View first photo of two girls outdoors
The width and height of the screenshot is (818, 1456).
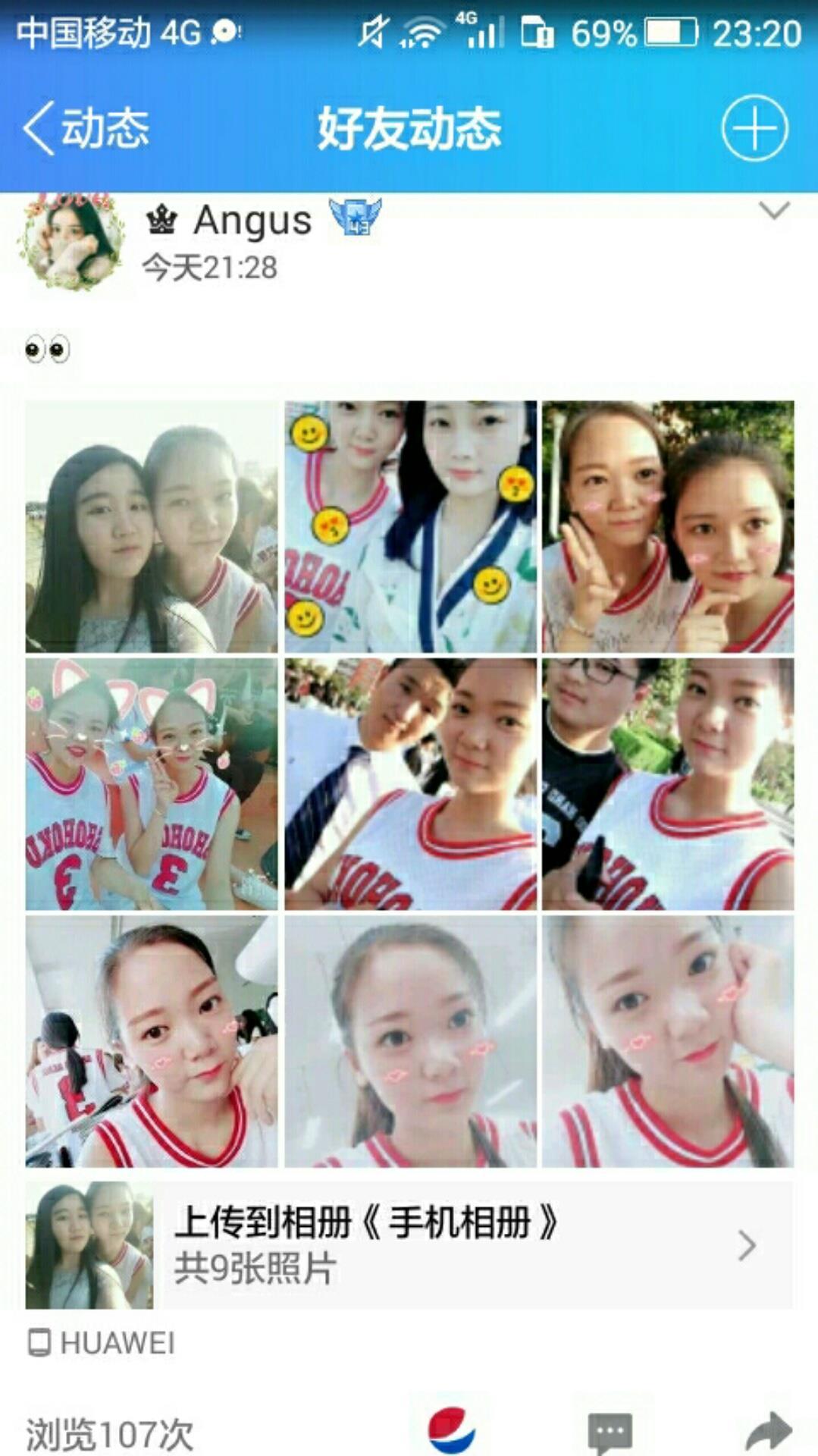152,526
